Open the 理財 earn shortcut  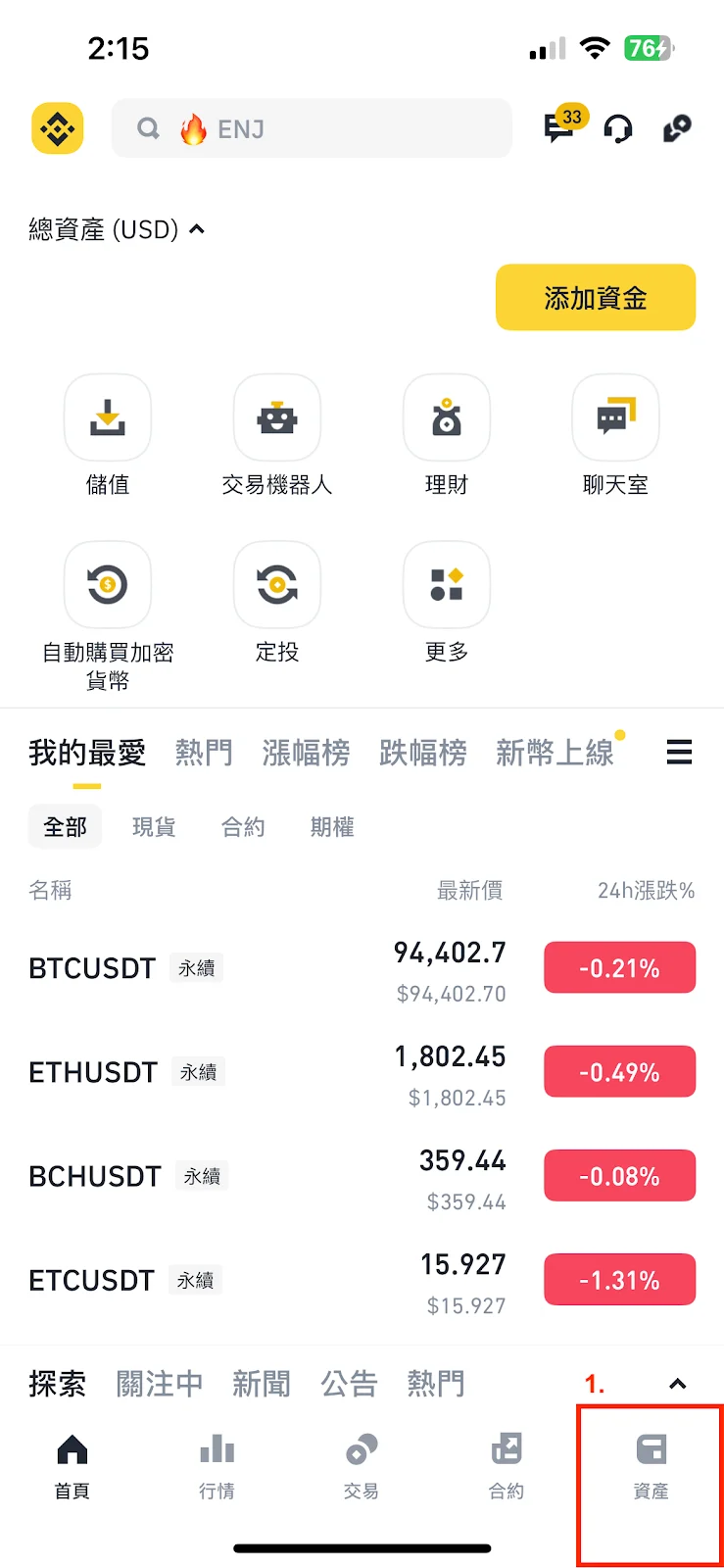point(447,418)
